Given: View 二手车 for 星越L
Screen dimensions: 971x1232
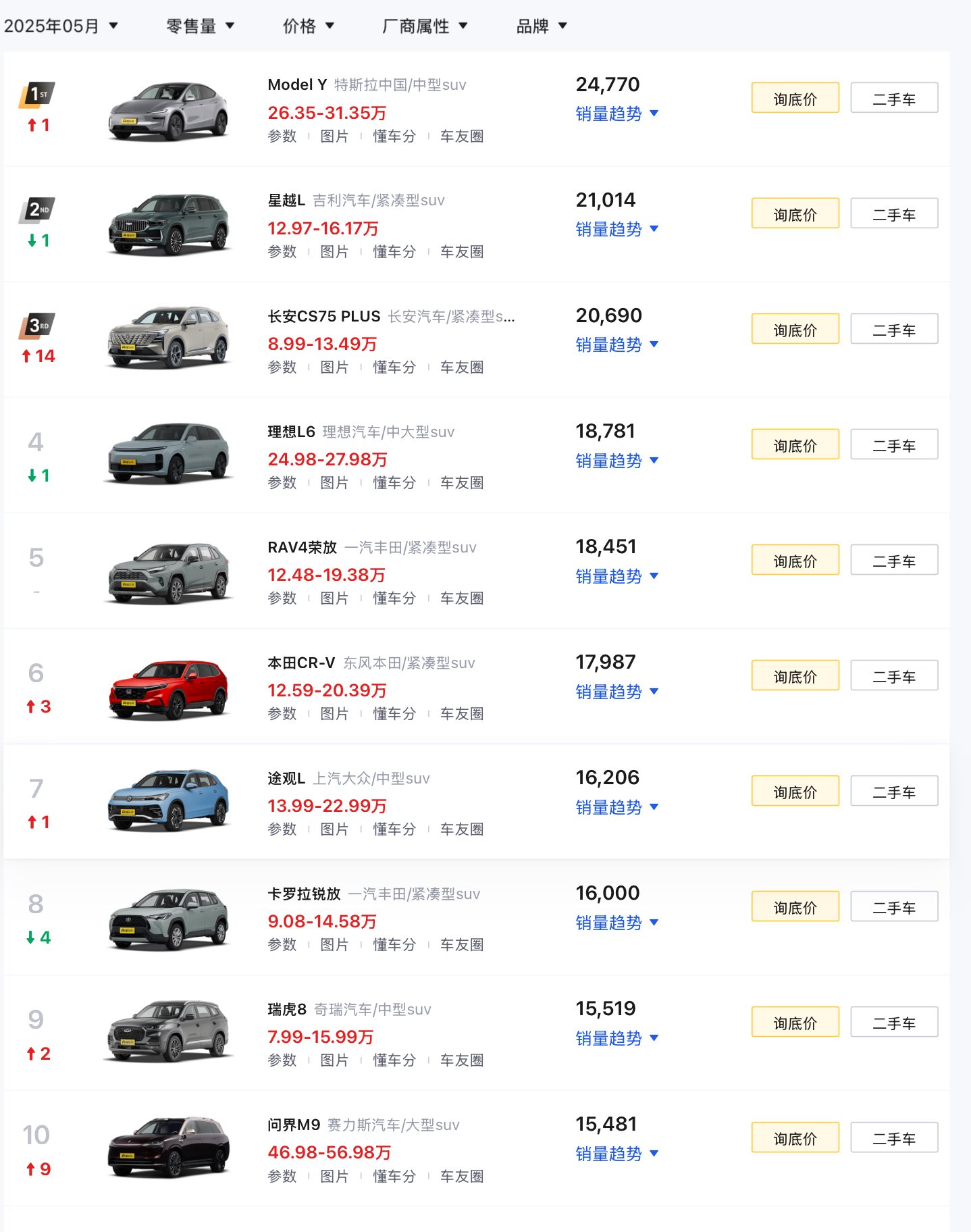Looking at the screenshot, I should 893,214.
